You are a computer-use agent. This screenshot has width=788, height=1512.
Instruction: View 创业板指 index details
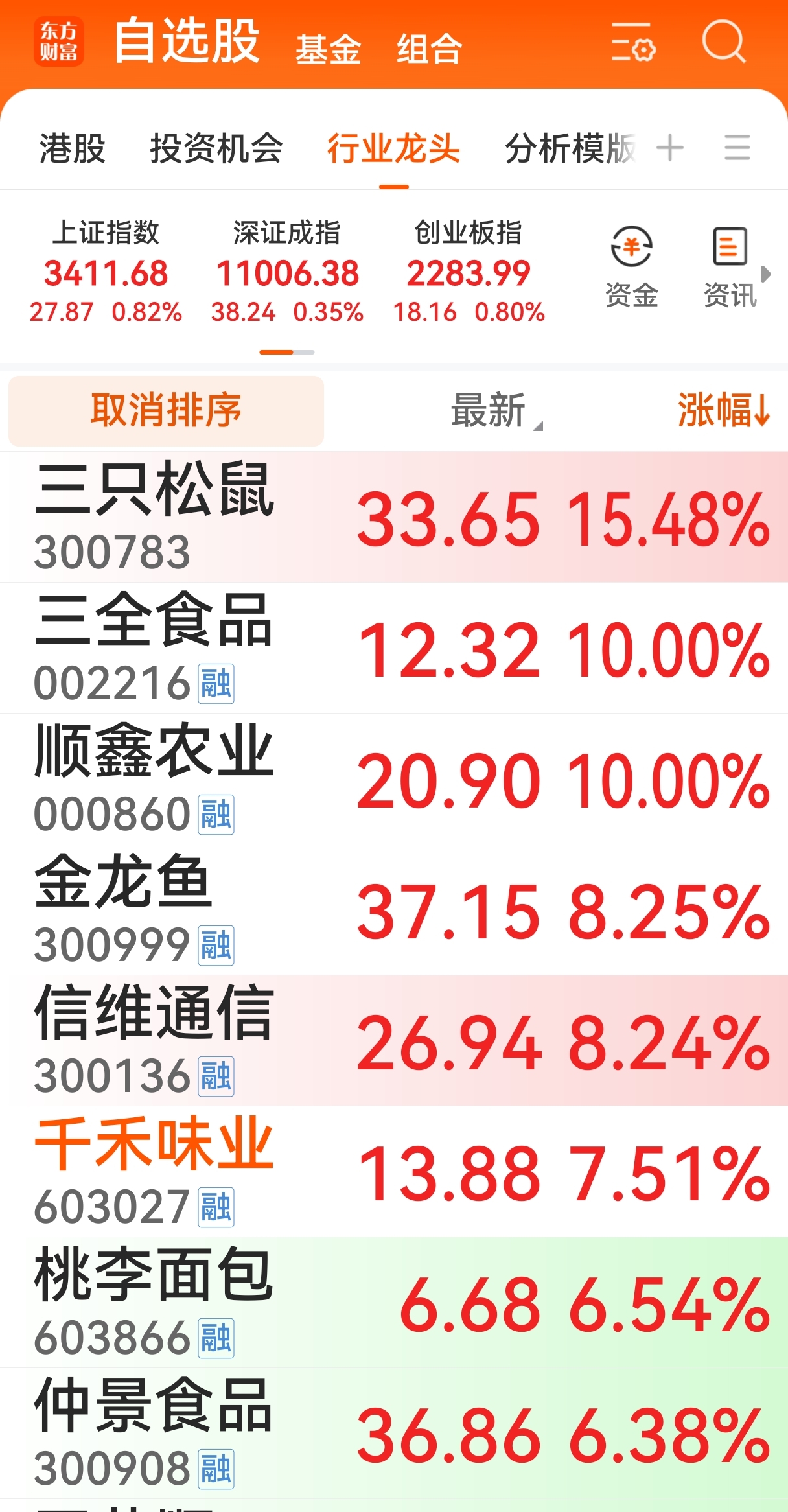[469, 272]
